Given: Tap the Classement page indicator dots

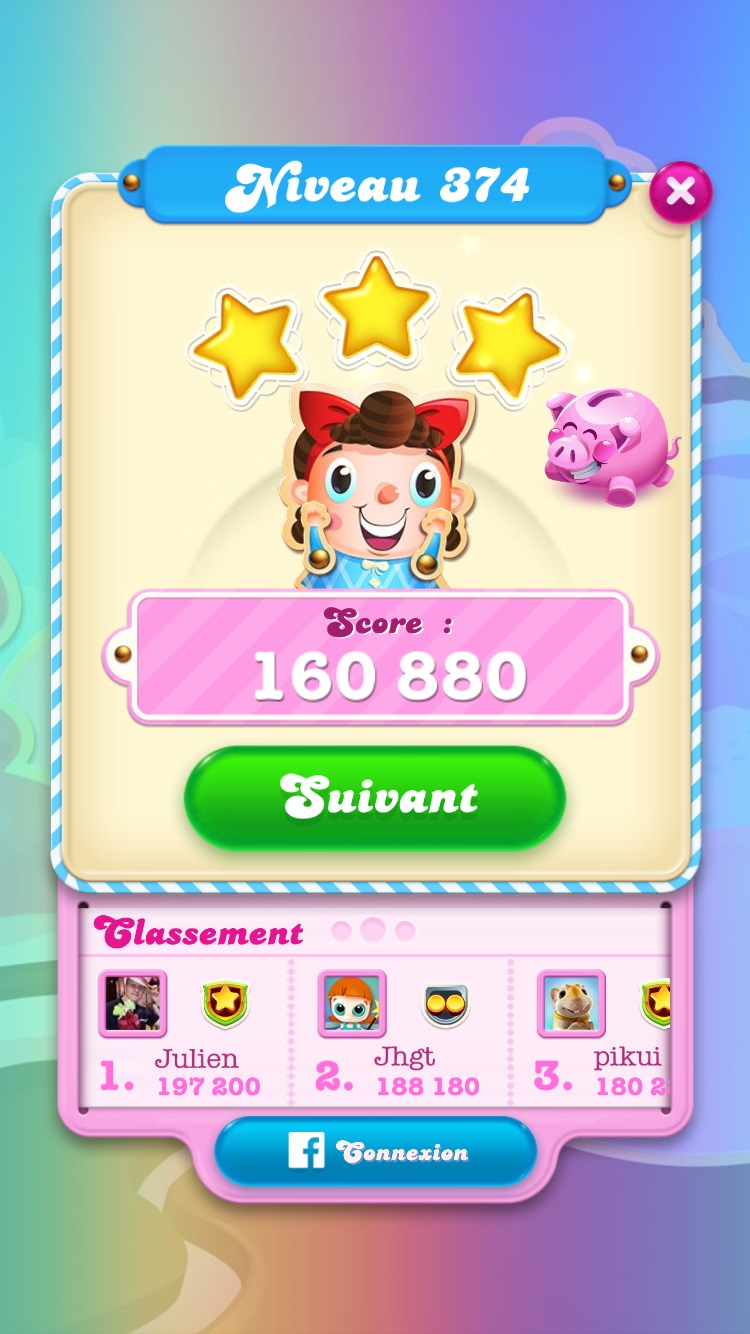Looking at the screenshot, I should (373, 931).
